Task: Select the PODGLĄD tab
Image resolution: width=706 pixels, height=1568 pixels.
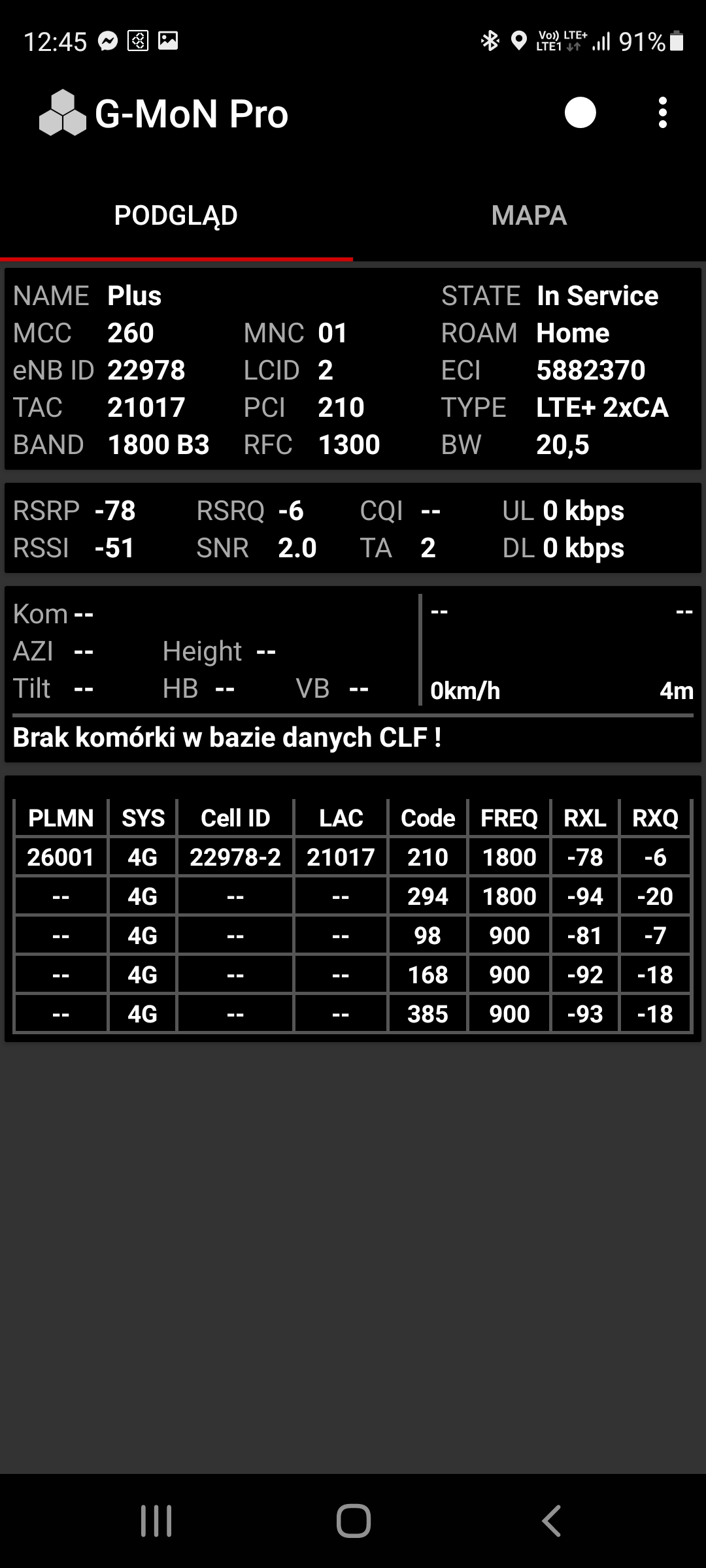Action: 176,216
